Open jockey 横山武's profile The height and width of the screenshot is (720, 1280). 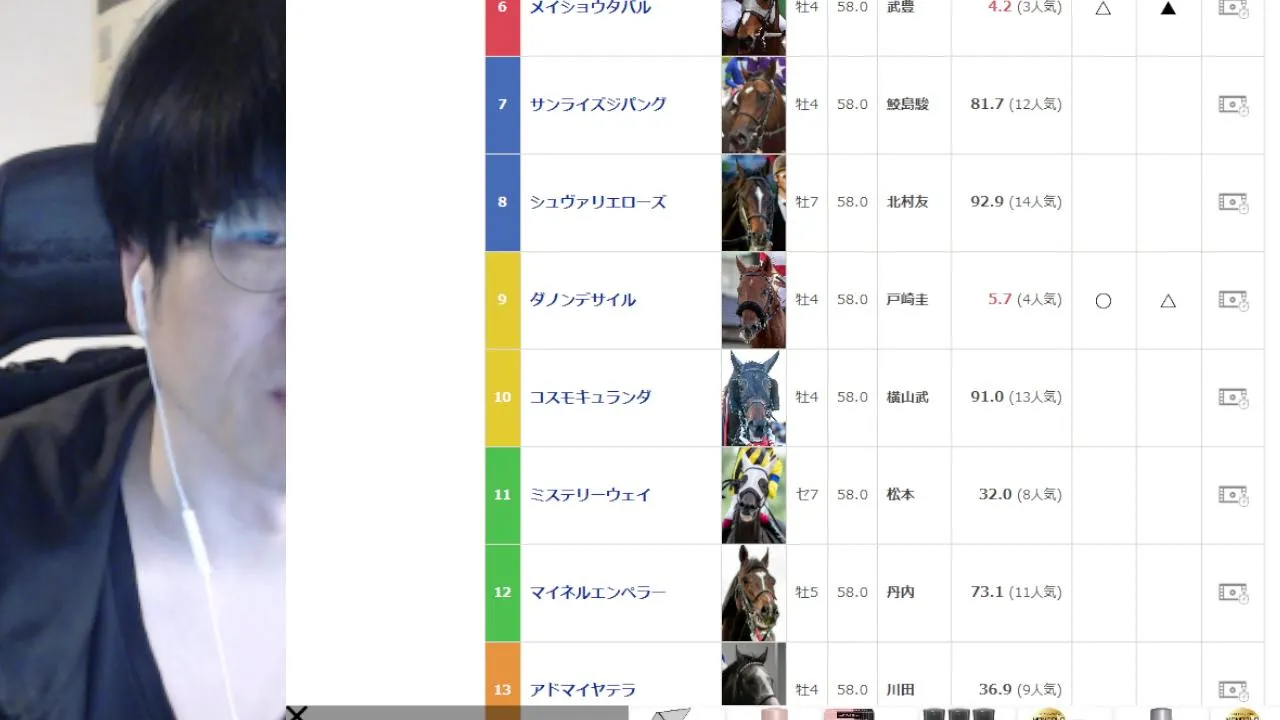[907, 397]
